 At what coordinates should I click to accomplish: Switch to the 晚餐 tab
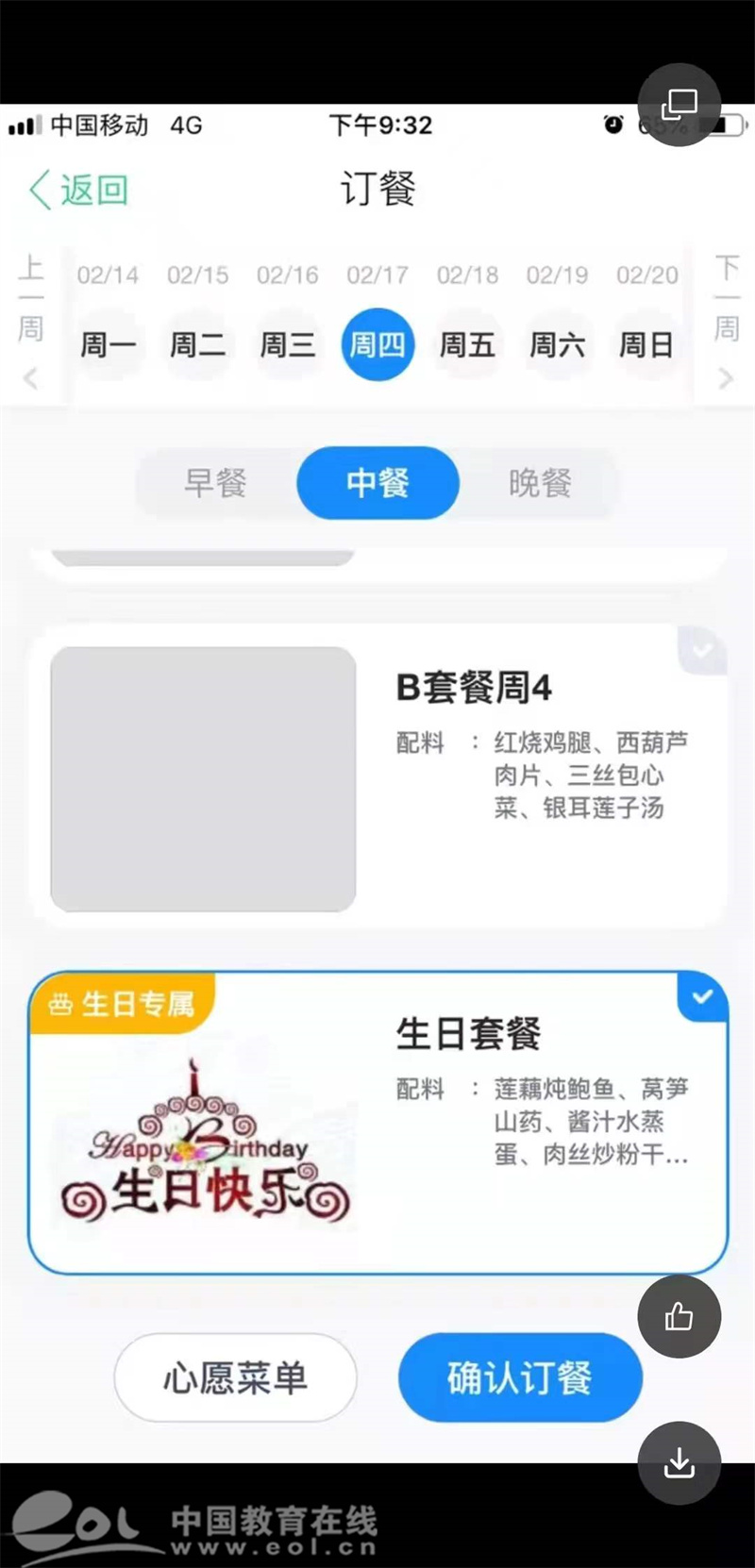pos(540,483)
